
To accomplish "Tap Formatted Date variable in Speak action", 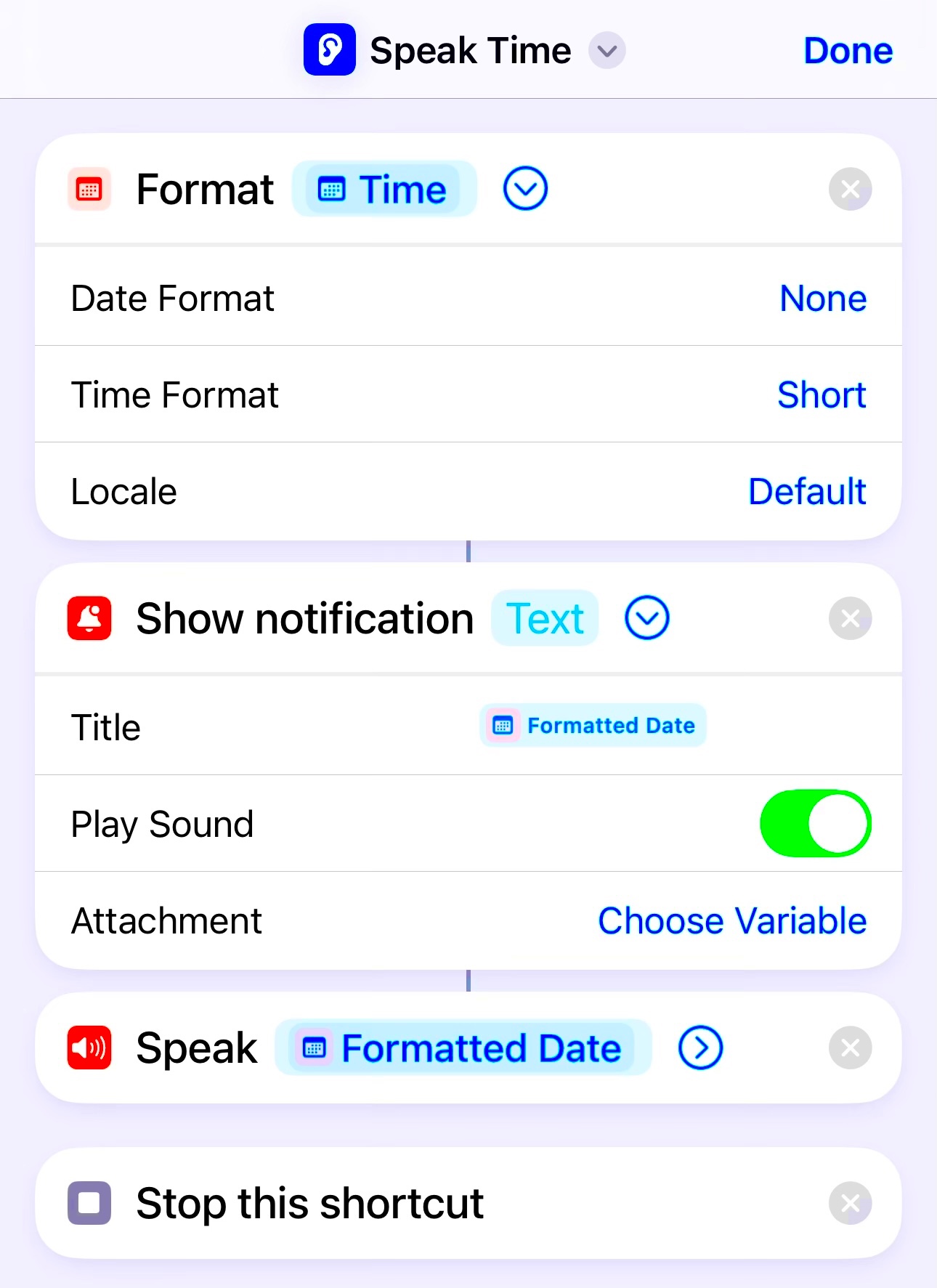I will 463,1048.
